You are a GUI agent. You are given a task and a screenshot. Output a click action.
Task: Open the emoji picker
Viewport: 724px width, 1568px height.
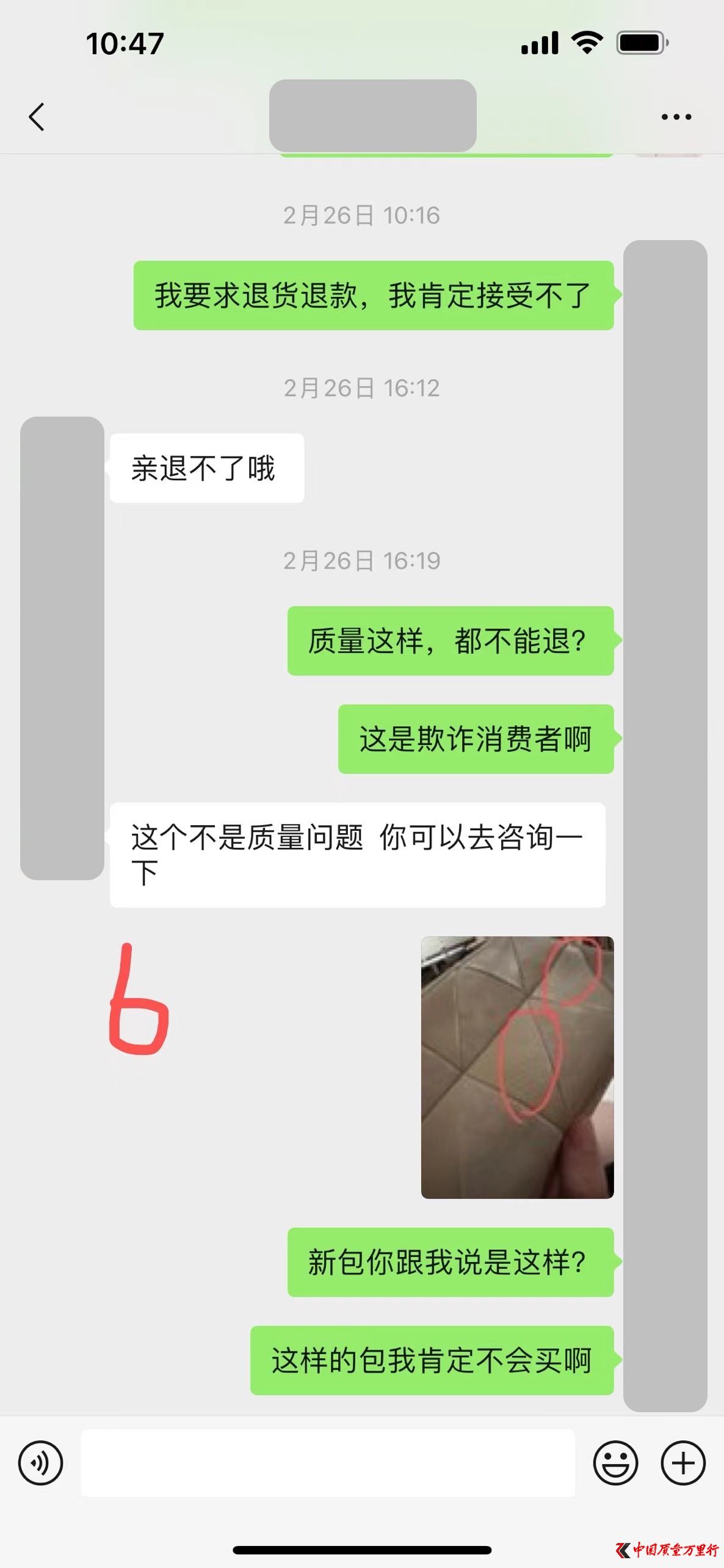pyautogui.click(x=615, y=1463)
